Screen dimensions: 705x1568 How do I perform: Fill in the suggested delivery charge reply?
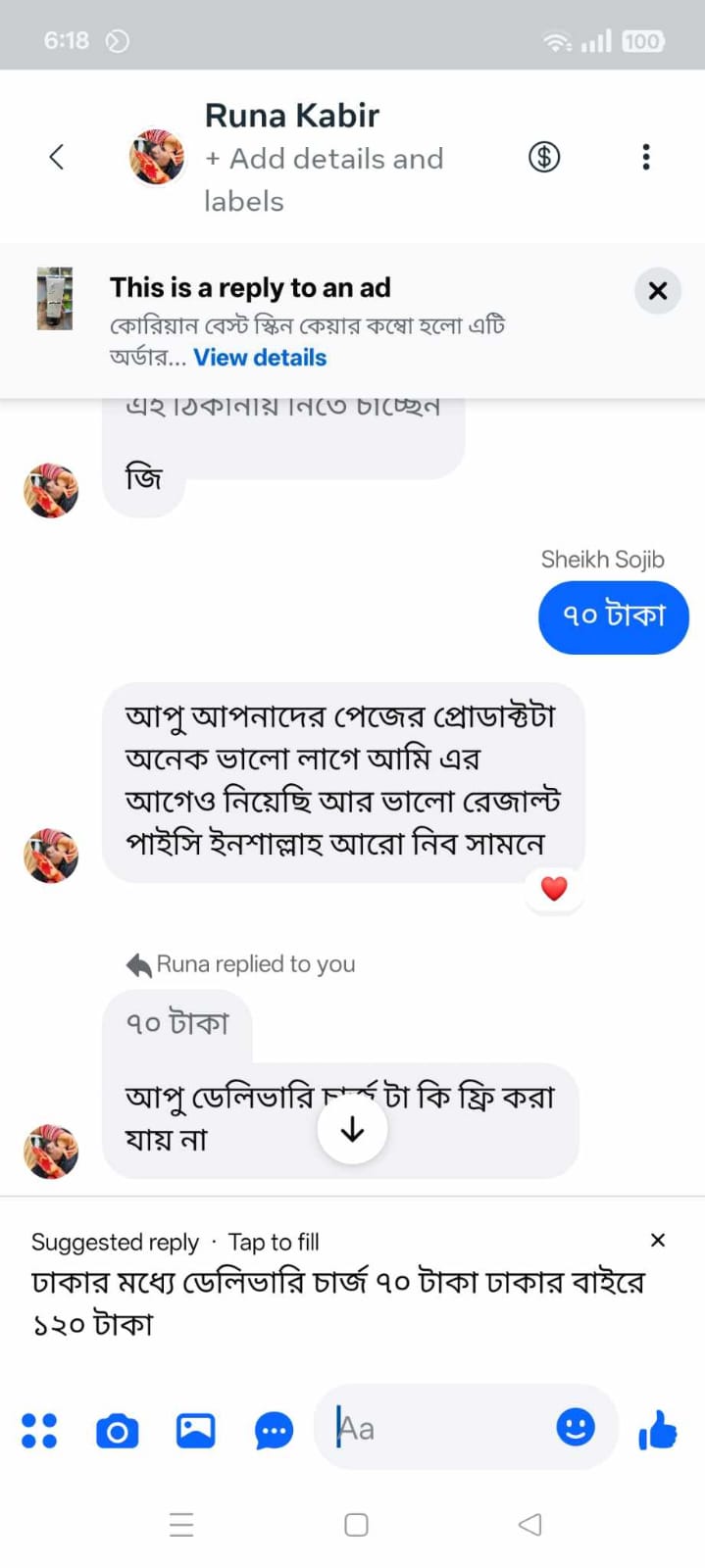pyautogui.click(x=338, y=1302)
